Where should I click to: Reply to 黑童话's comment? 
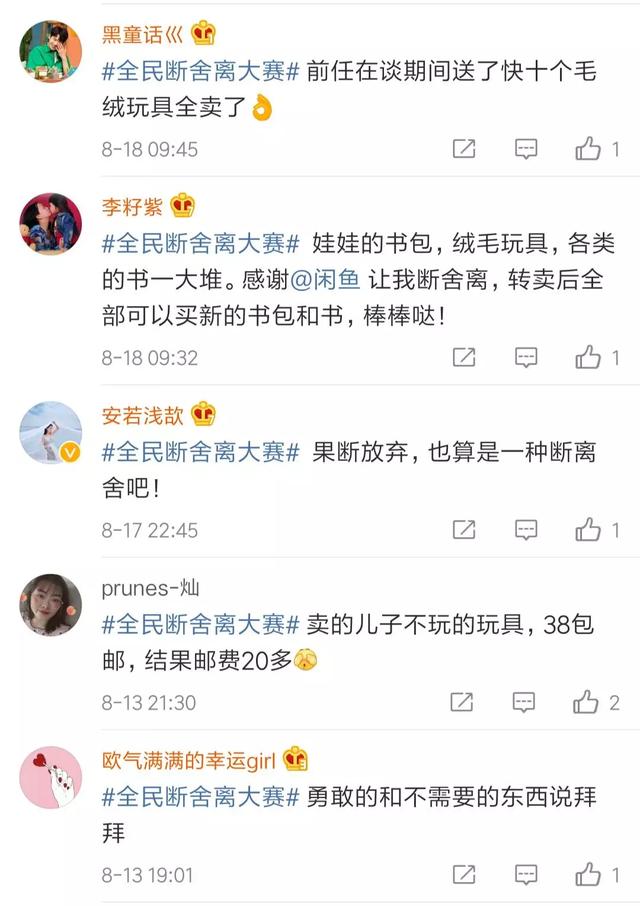[x=526, y=149]
